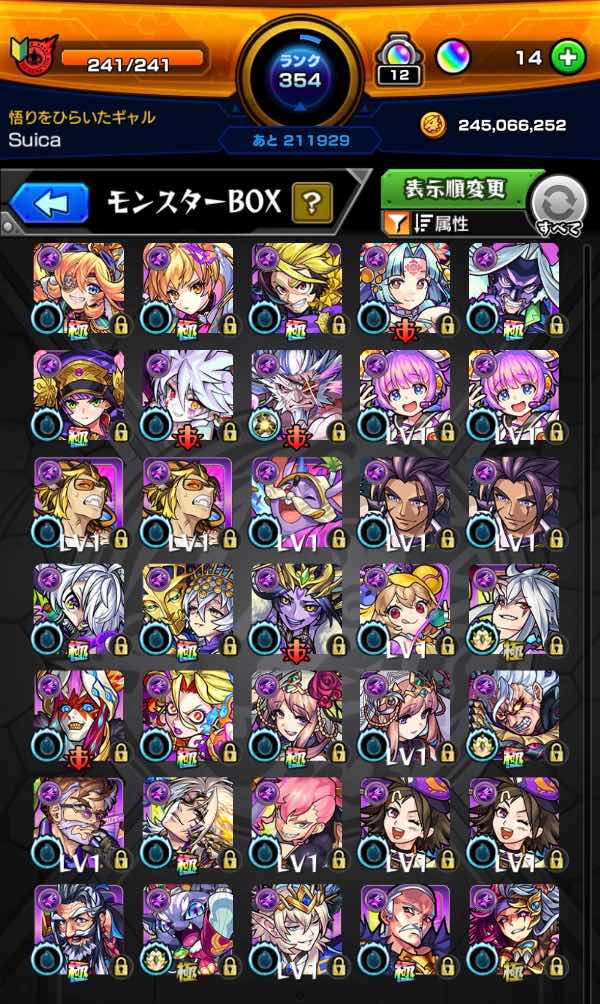
Task: Select the rose-haired woman monster
Action: tap(296, 716)
